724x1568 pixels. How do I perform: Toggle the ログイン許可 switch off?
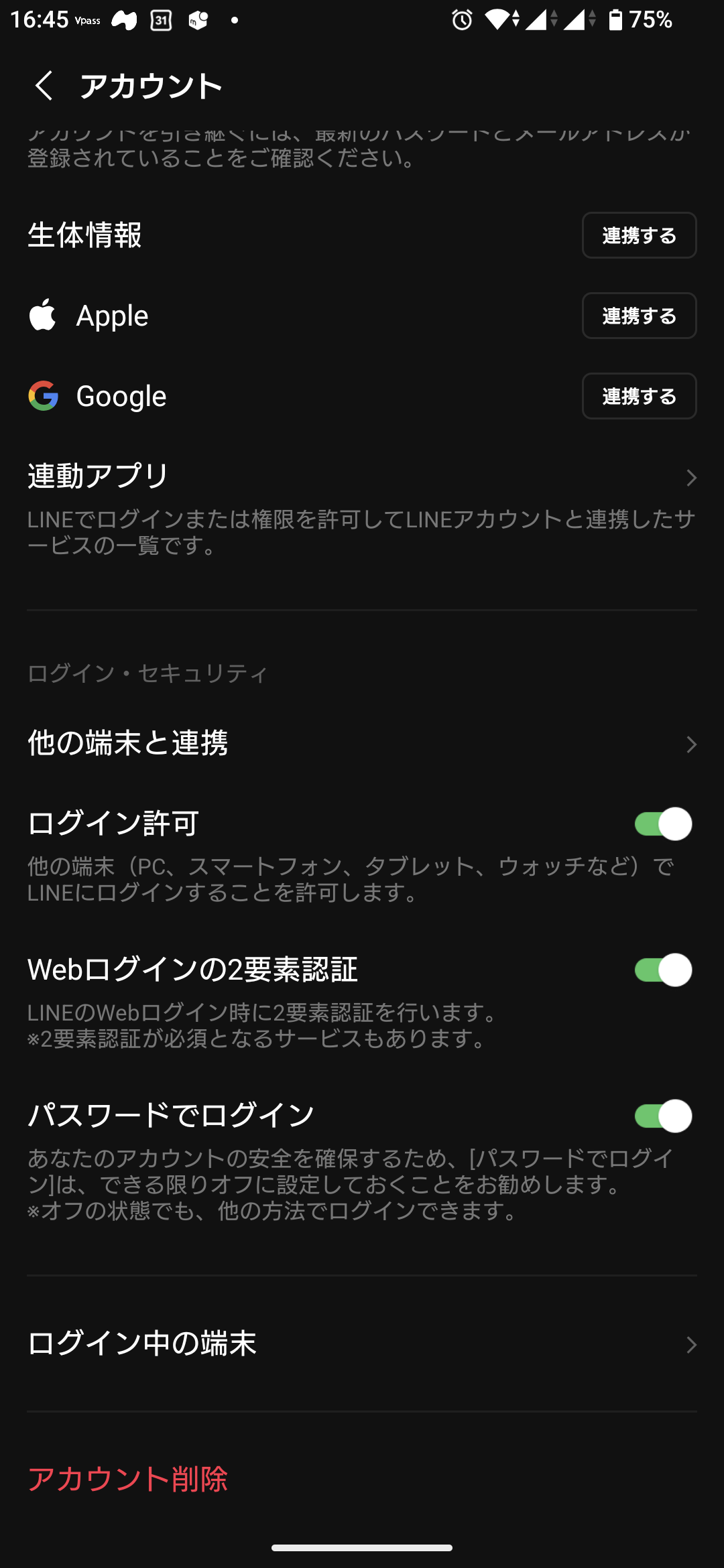[662, 824]
